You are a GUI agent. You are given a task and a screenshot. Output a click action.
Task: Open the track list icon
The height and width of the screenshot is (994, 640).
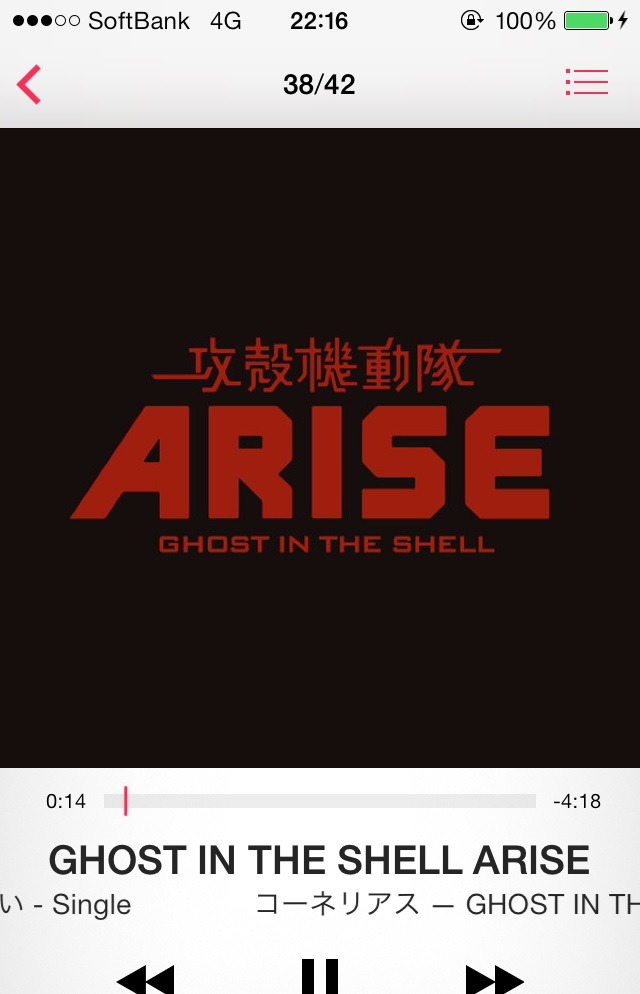[587, 82]
